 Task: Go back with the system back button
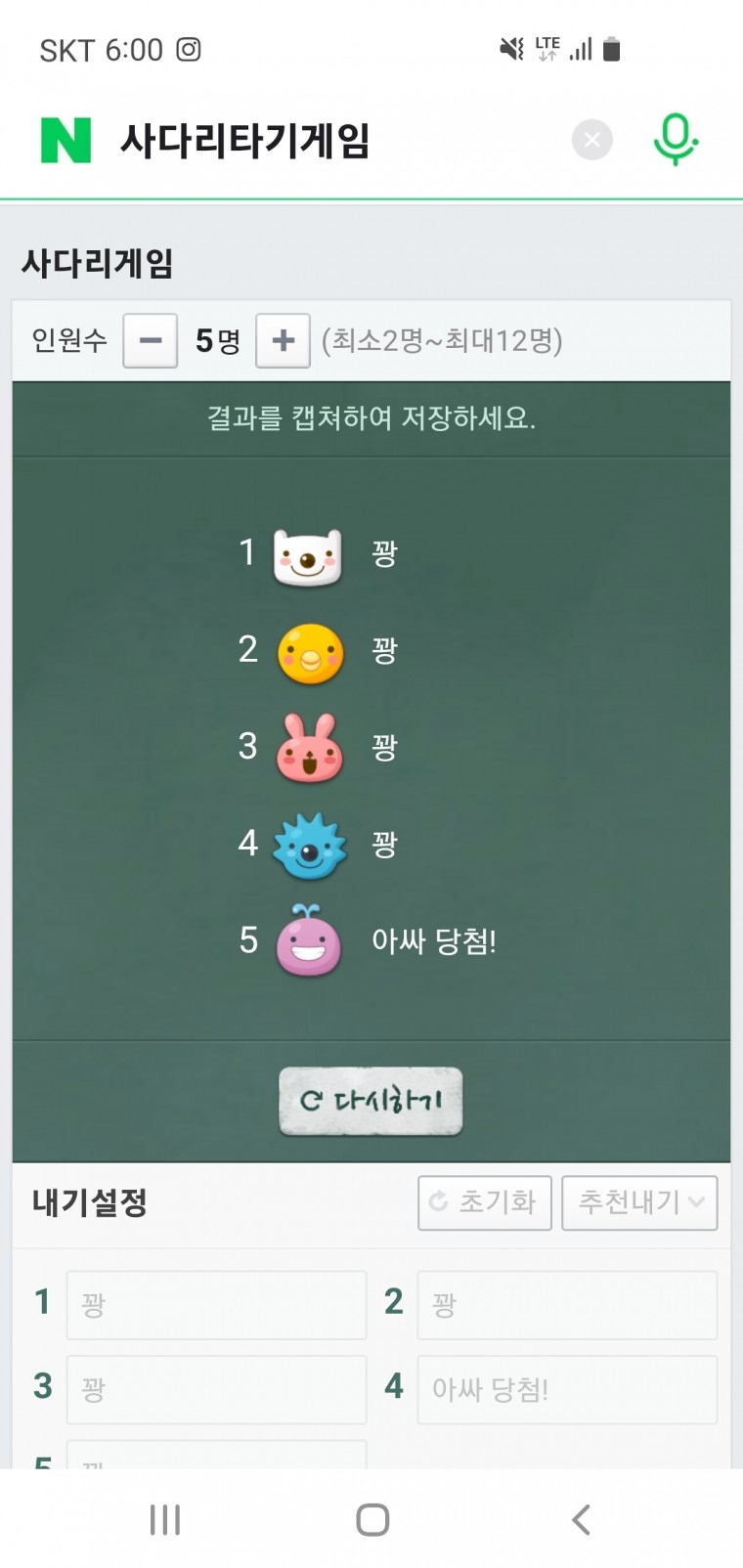click(581, 1519)
